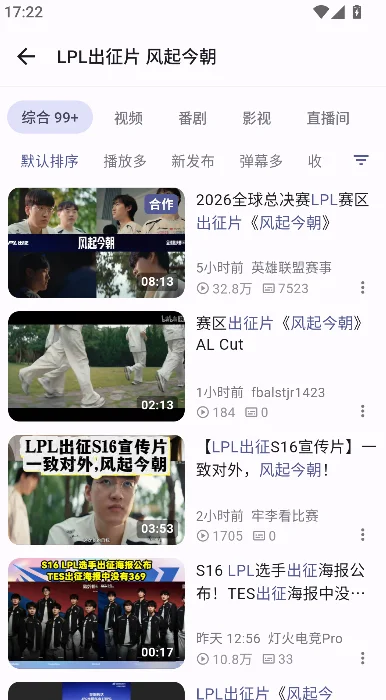Open more options for 英雄联盟赛事 video
The height and width of the screenshot is (700, 386).
tap(362, 288)
